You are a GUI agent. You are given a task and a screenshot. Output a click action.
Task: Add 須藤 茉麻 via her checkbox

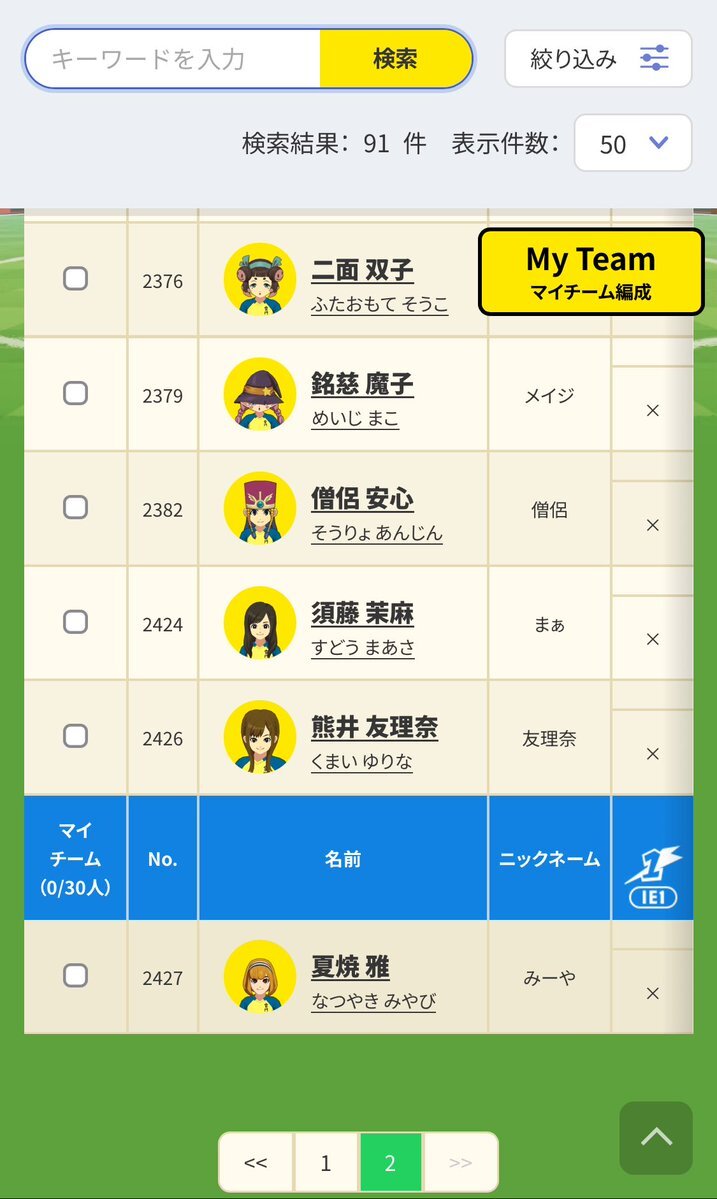click(75, 623)
